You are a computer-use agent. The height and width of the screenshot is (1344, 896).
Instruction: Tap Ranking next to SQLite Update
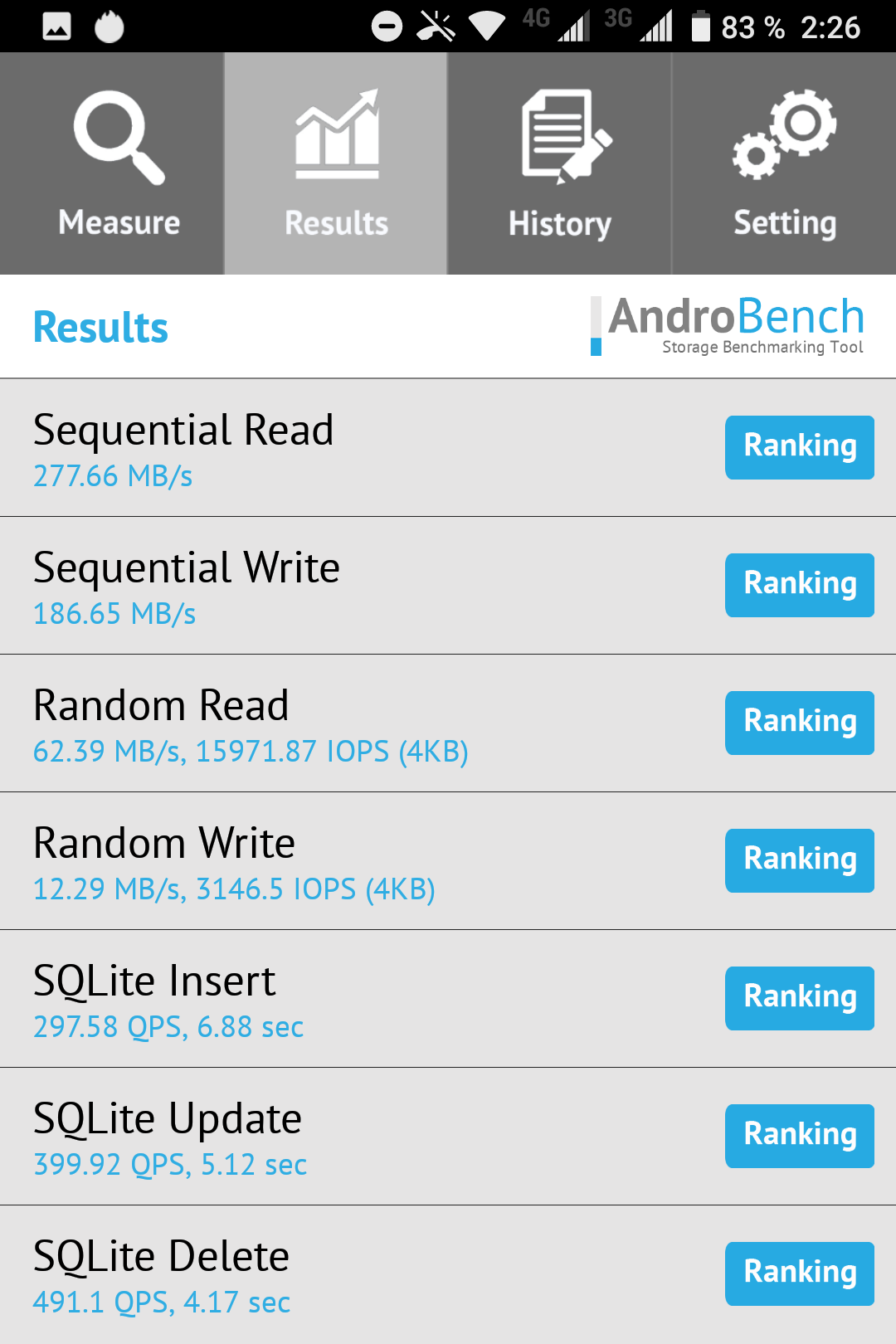click(799, 1136)
